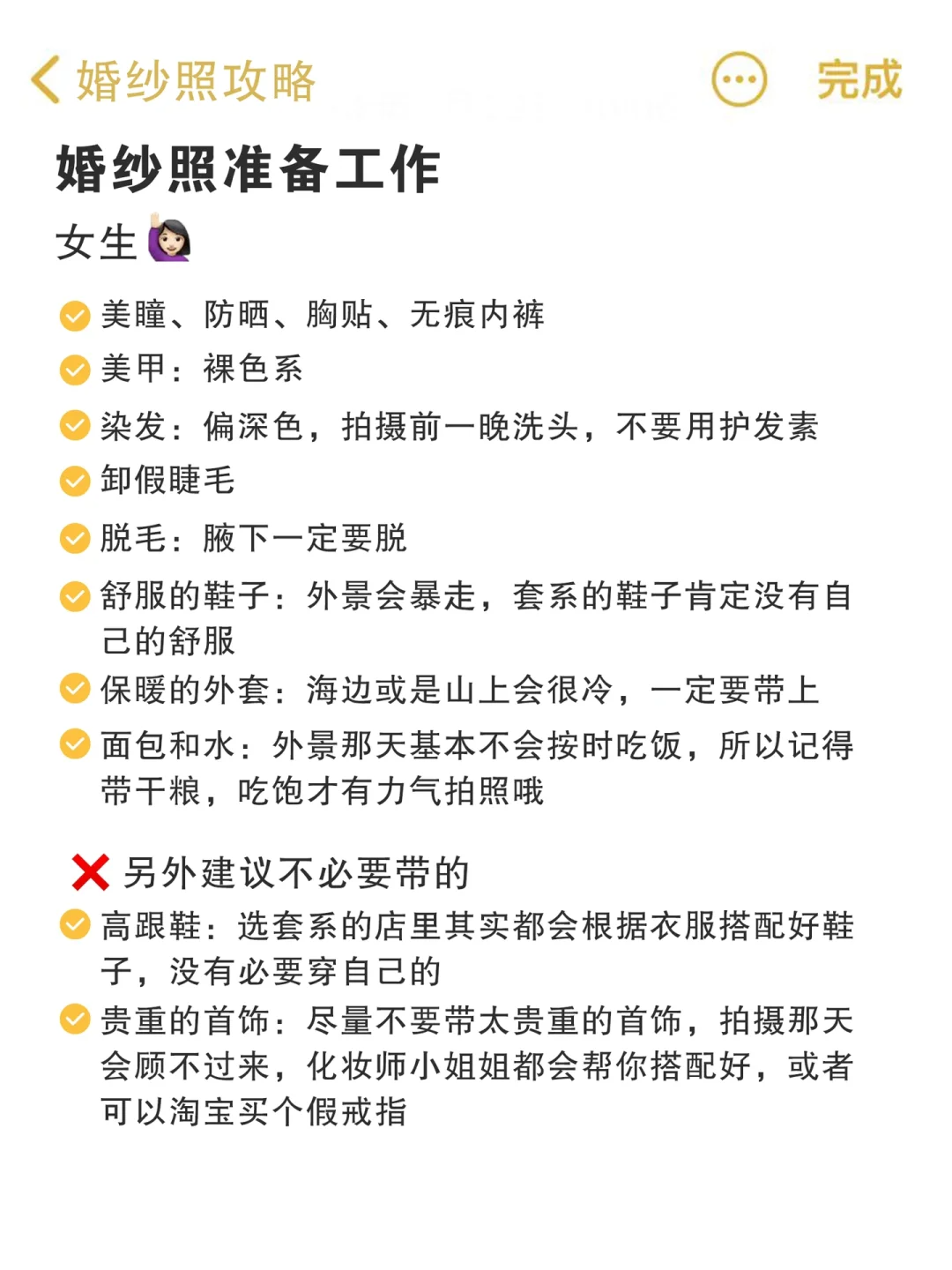This screenshot has width=952, height=1270.
Task: Uncheck the 面包和水 item
Action: coord(75,744)
